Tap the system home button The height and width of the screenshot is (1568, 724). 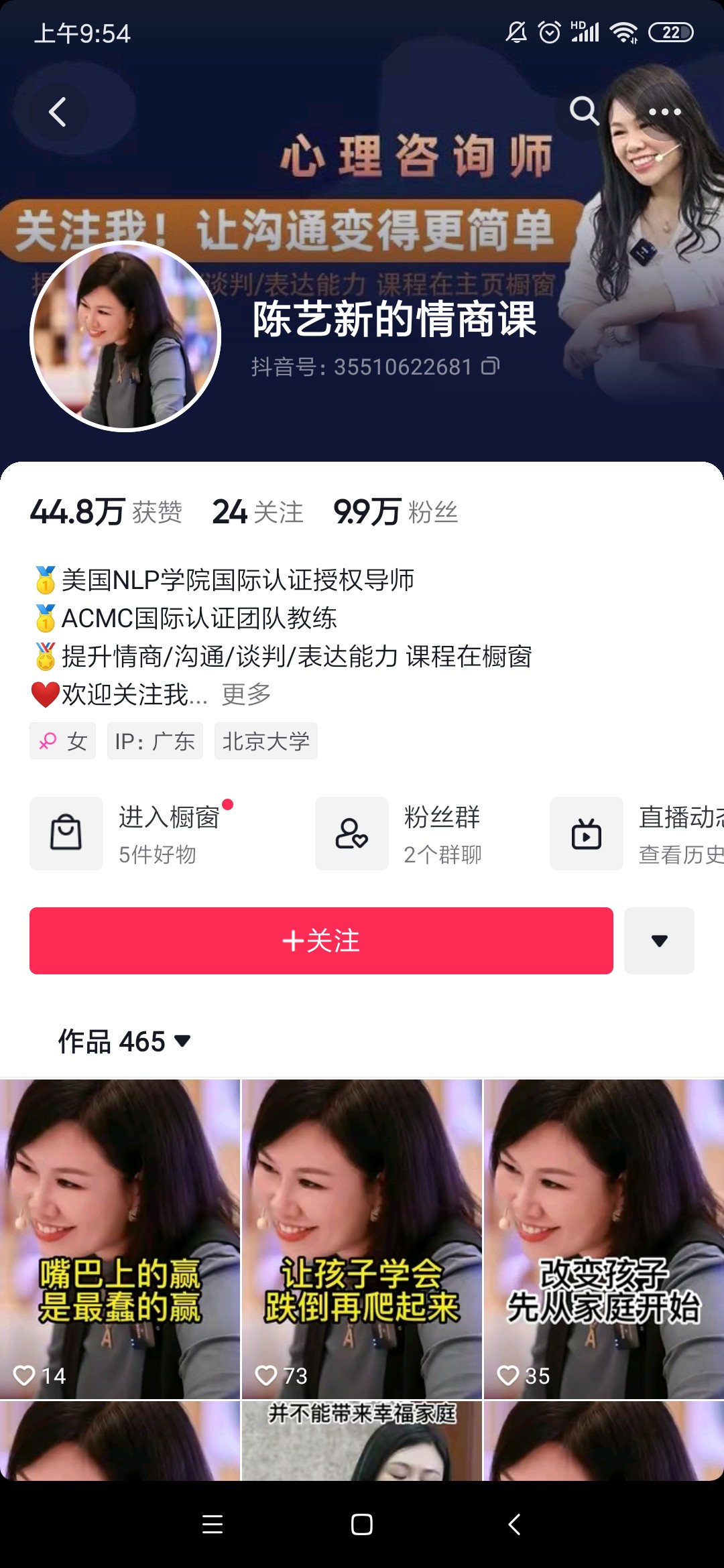362,1524
